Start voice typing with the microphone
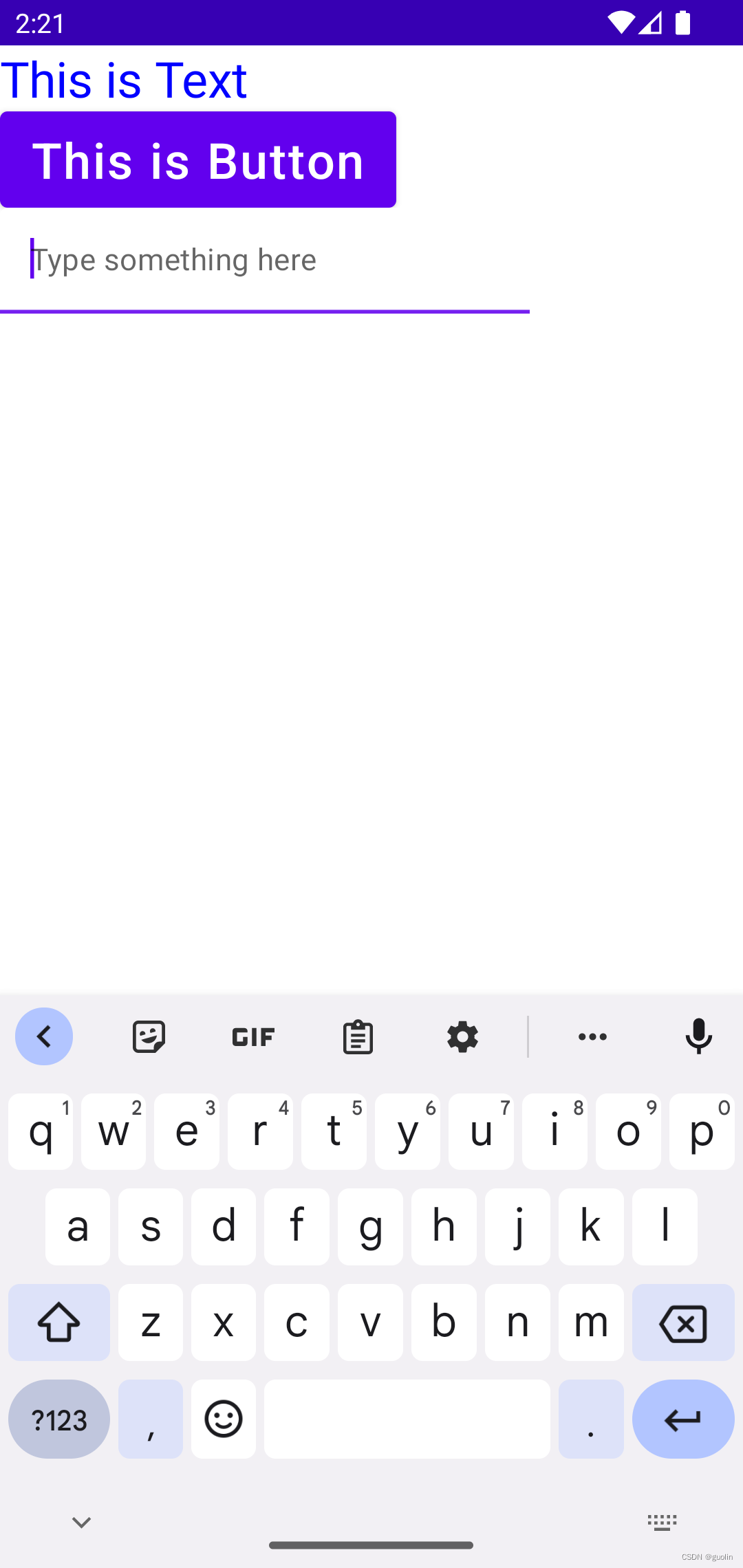This screenshot has width=743, height=1568. (698, 1036)
